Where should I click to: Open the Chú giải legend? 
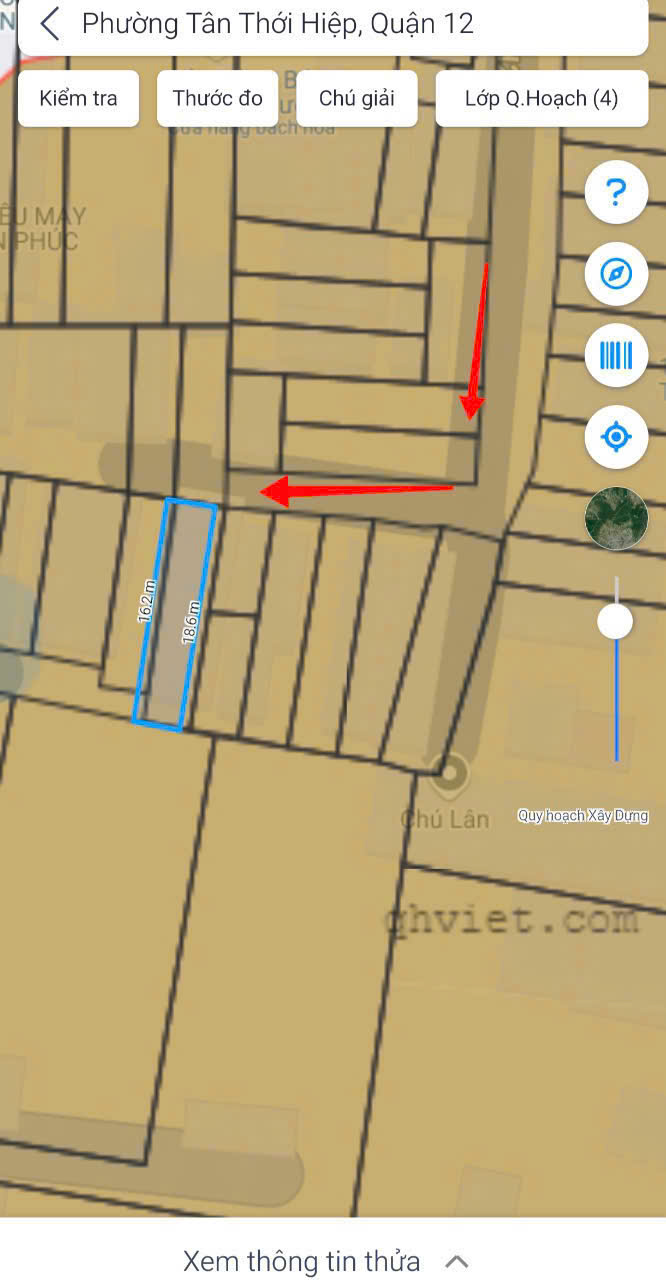[x=356, y=98]
